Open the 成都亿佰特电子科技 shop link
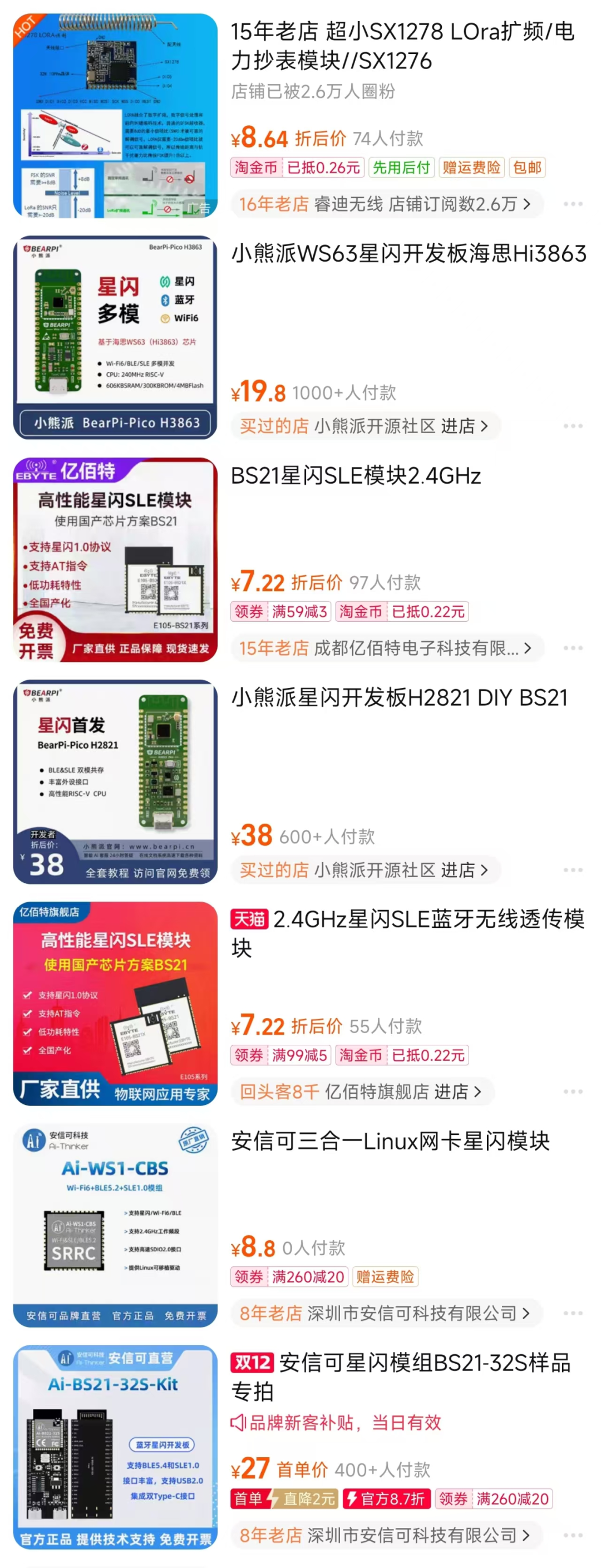The image size is (601, 1568). [386, 648]
